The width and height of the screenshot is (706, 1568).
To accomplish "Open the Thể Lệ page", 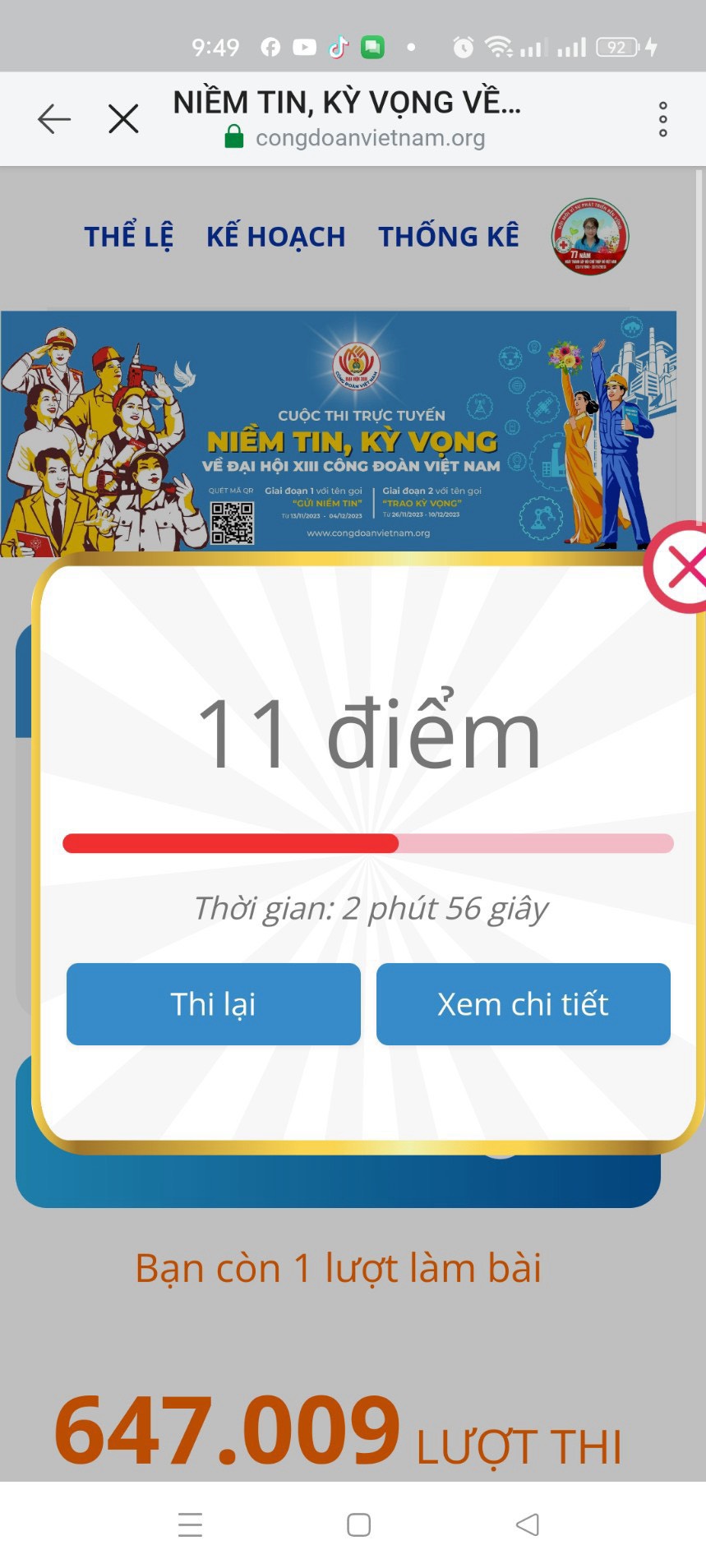I will coord(129,237).
